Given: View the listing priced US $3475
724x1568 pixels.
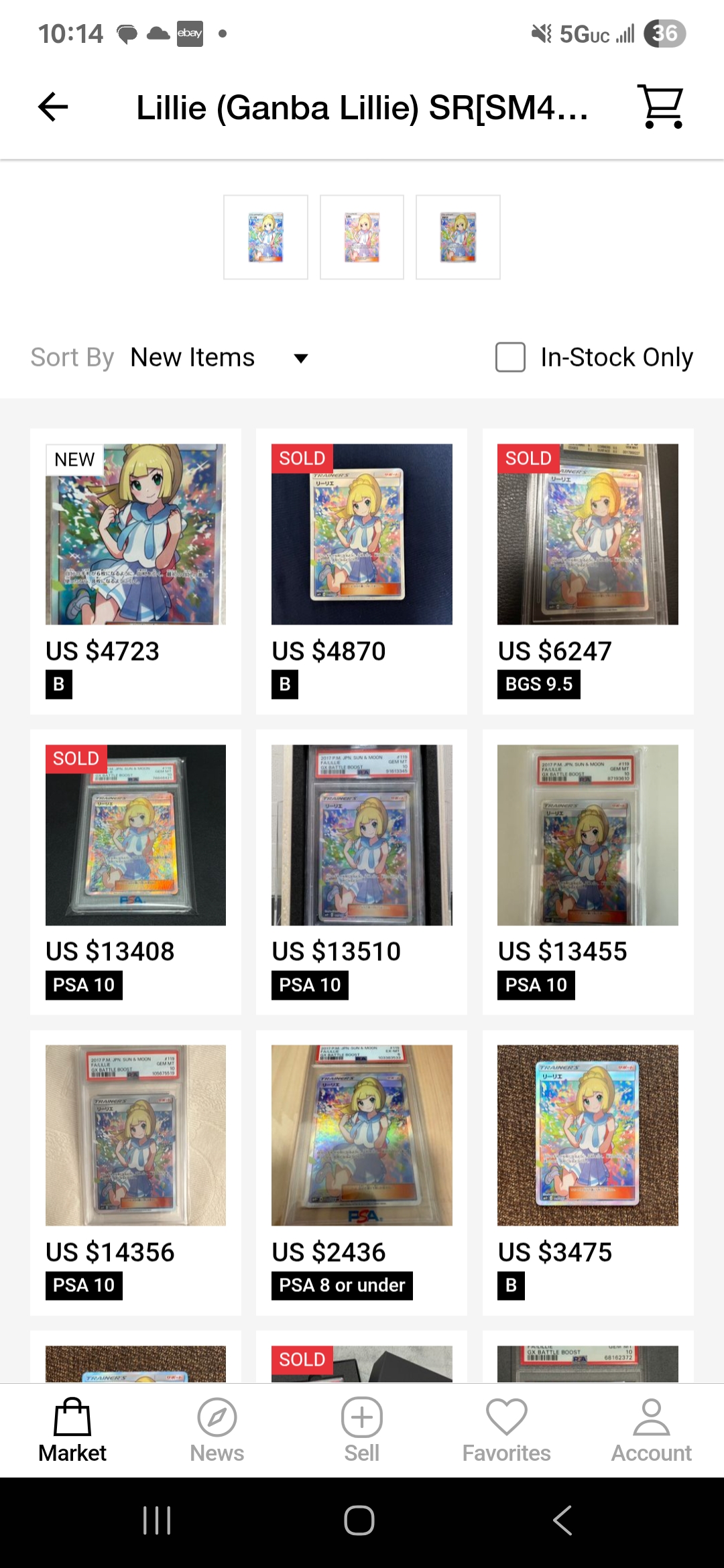Looking at the screenshot, I should point(588,1173).
